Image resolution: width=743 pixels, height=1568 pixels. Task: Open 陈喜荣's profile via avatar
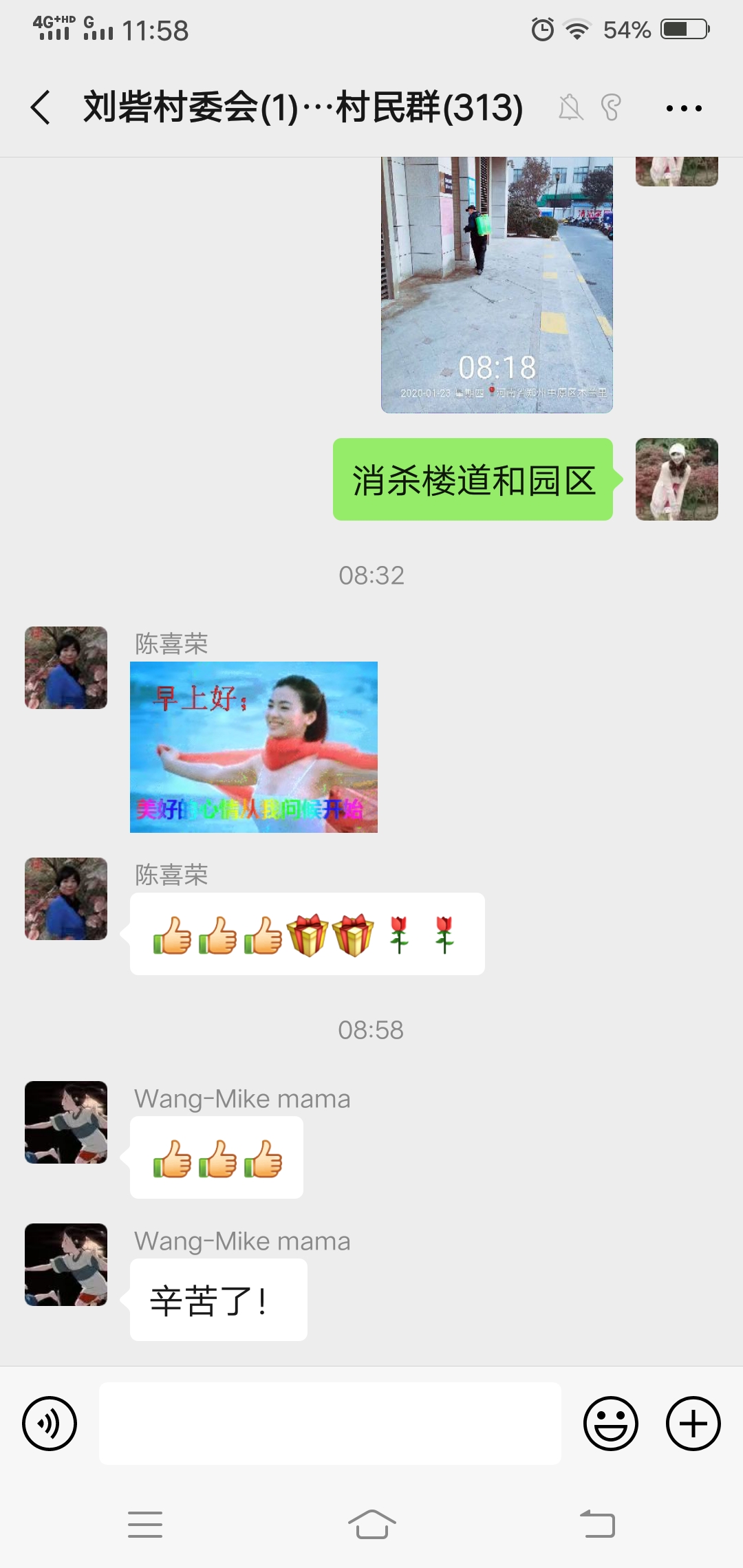coord(65,667)
